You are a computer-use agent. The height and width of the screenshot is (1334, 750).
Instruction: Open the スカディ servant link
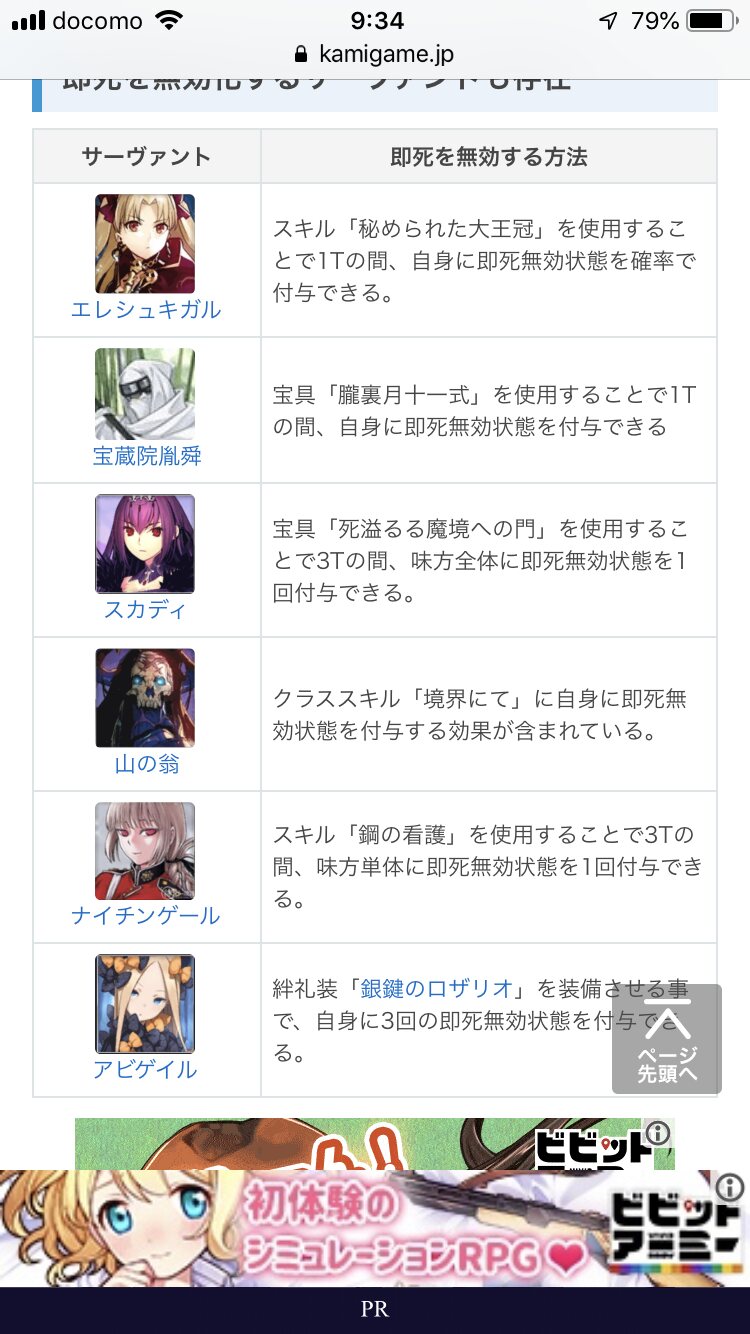[146, 609]
